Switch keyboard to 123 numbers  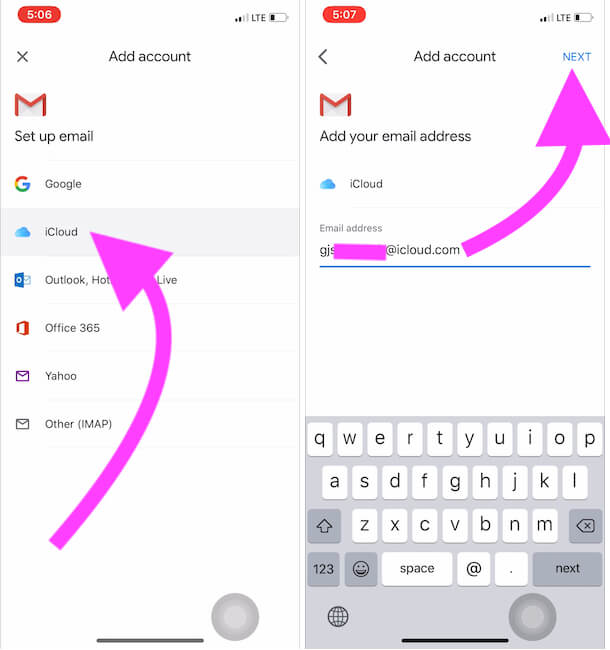[324, 569]
